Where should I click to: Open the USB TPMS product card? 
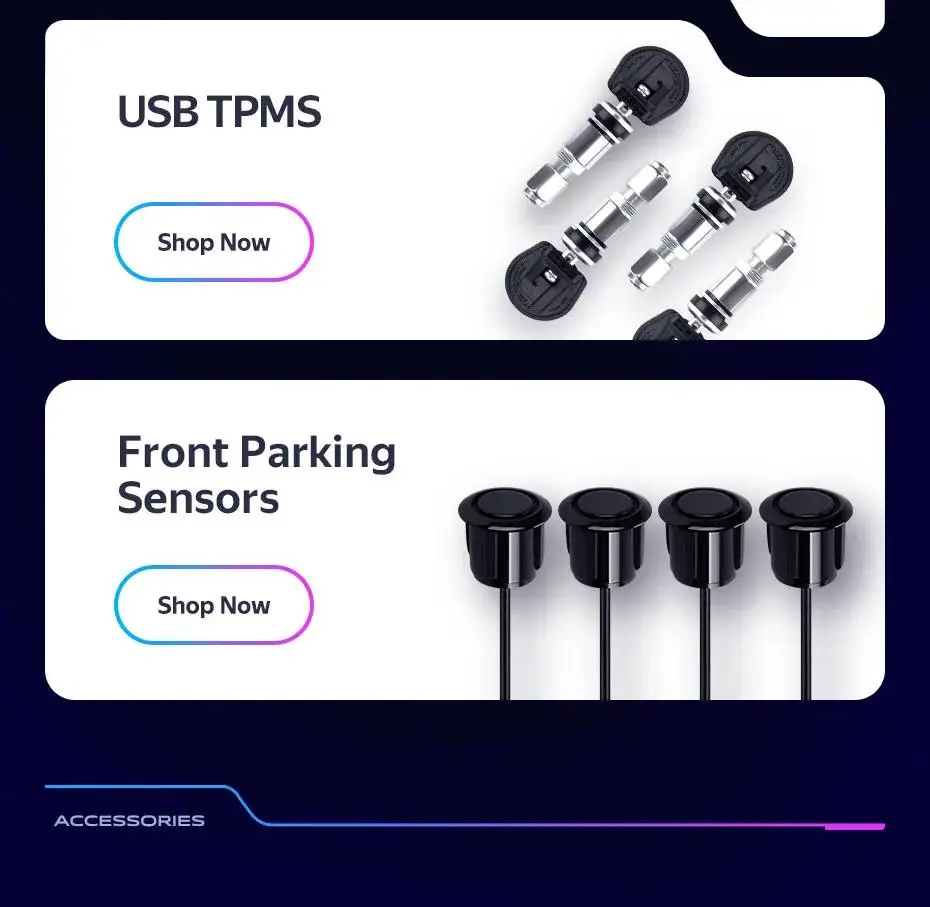point(464,180)
